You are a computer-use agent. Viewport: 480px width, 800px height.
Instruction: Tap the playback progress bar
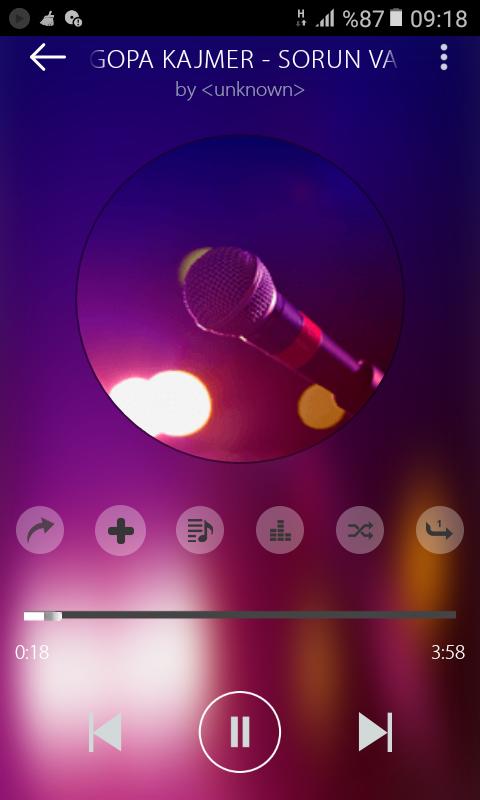[x=240, y=615]
